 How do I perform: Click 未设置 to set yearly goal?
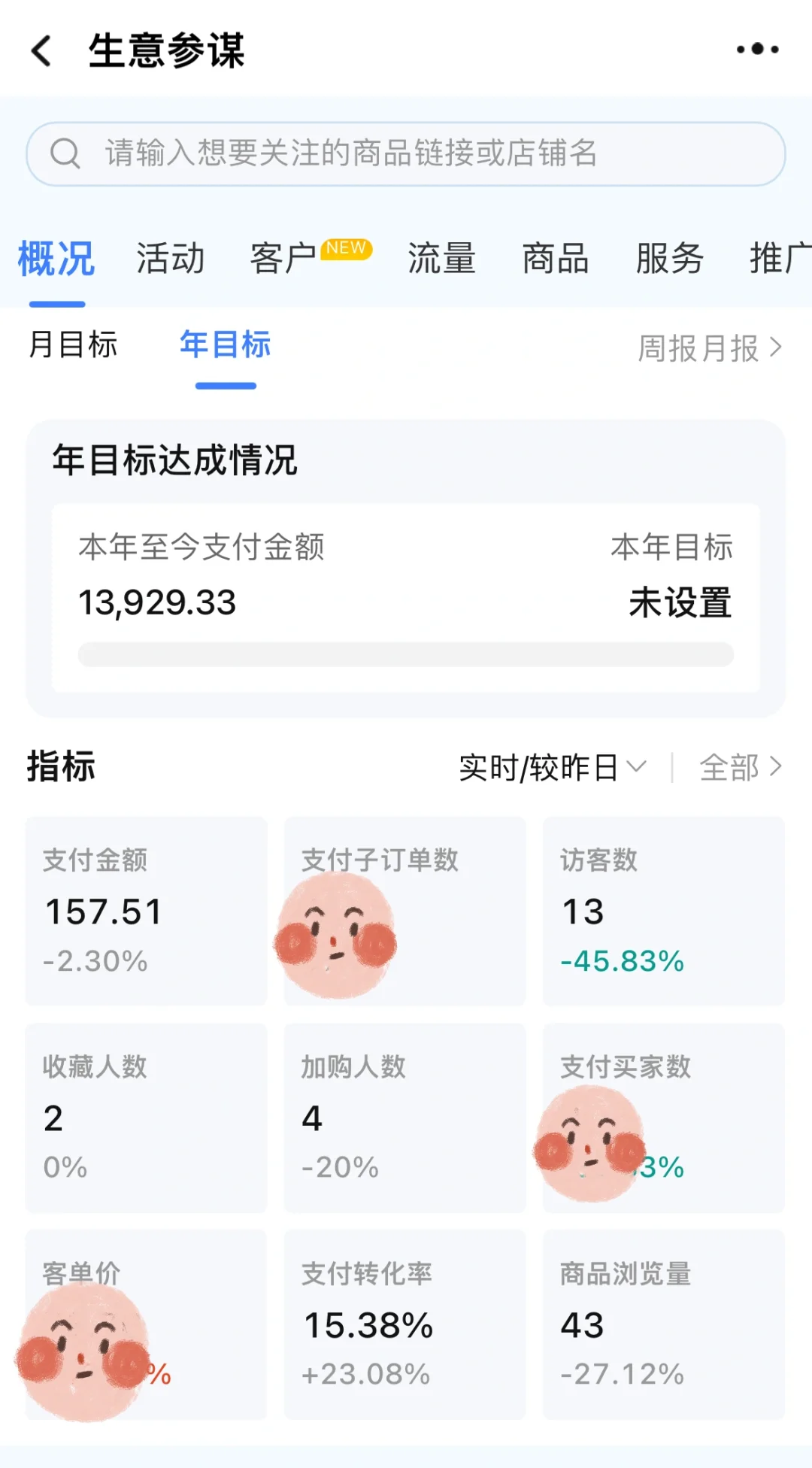[x=680, y=602]
